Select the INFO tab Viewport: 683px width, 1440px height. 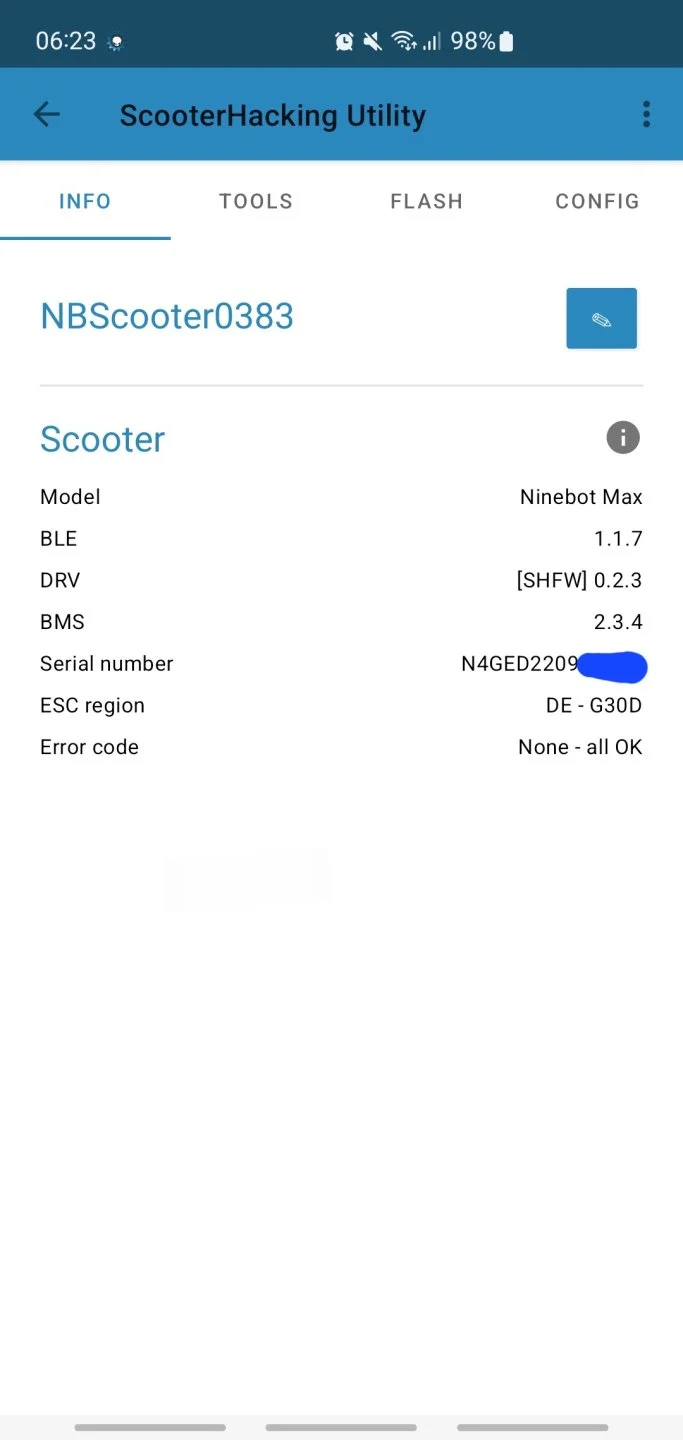(x=85, y=201)
